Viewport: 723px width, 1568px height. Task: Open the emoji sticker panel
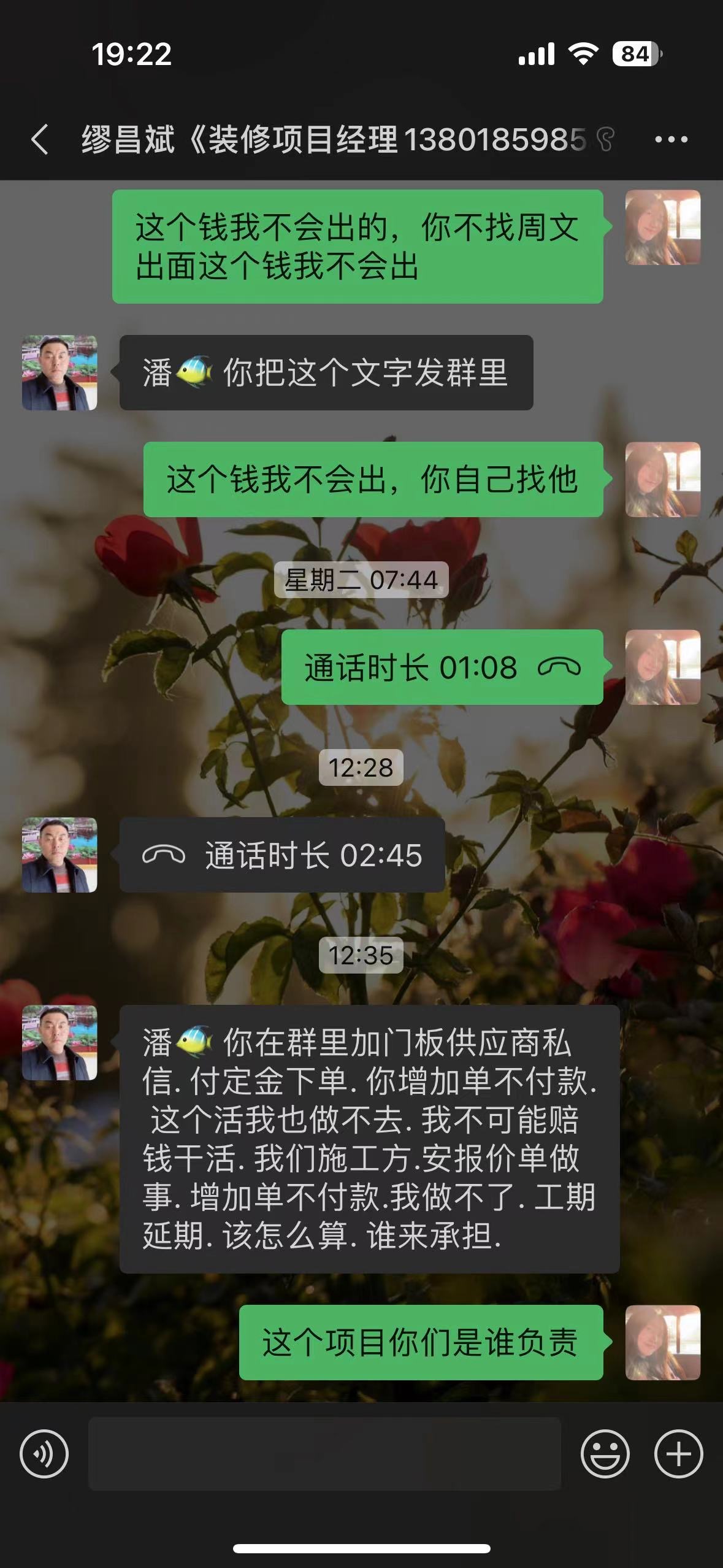[605, 1453]
